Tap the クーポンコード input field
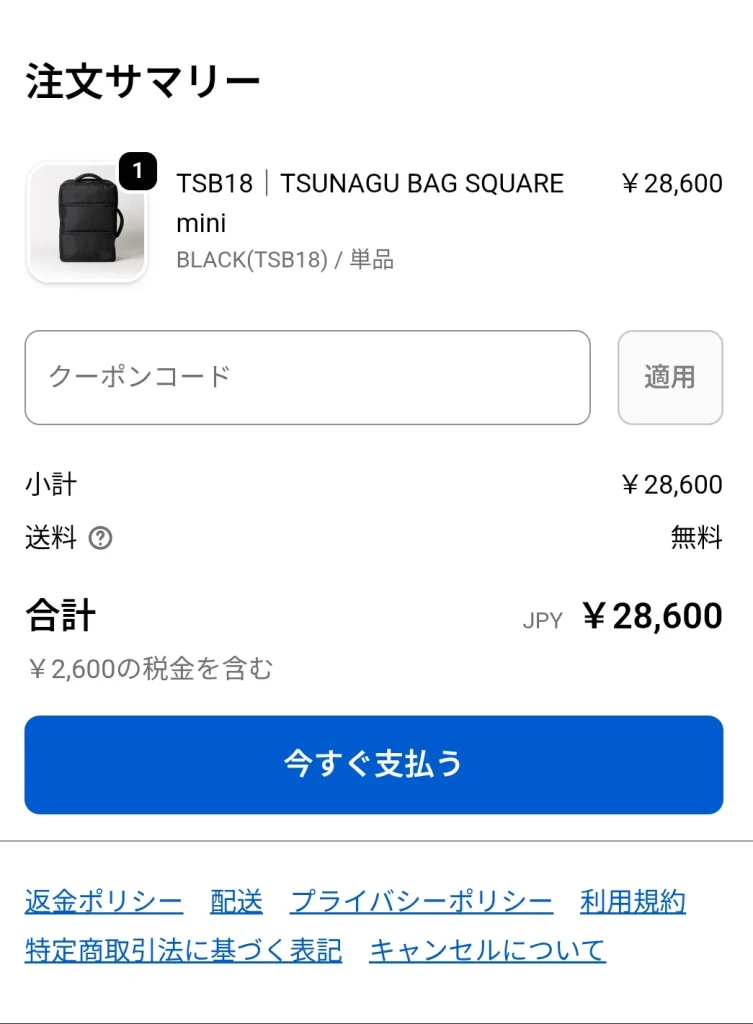 coord(307,377)
